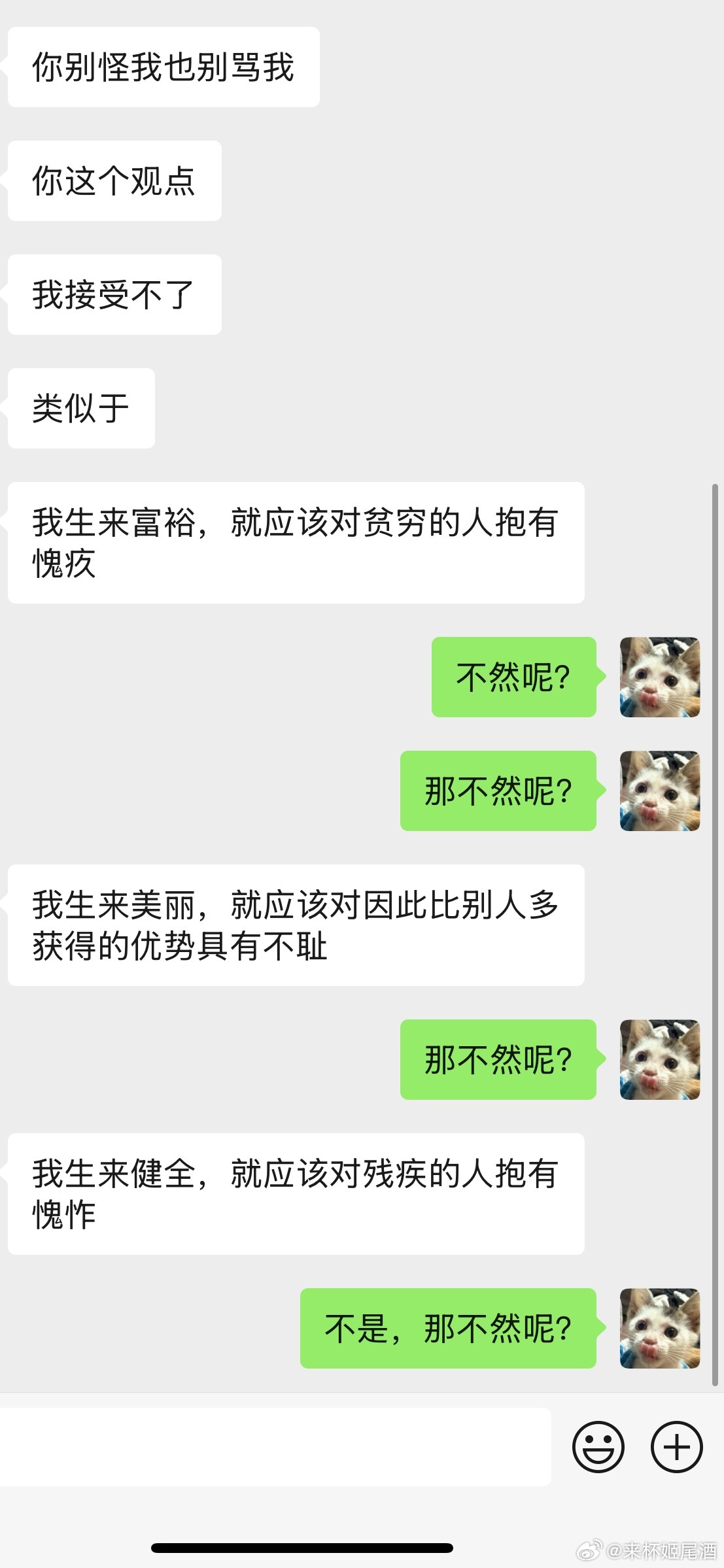The image size is (724, 1568).
Task: Open the emoji sticker panel
Action: [598, 1446]
